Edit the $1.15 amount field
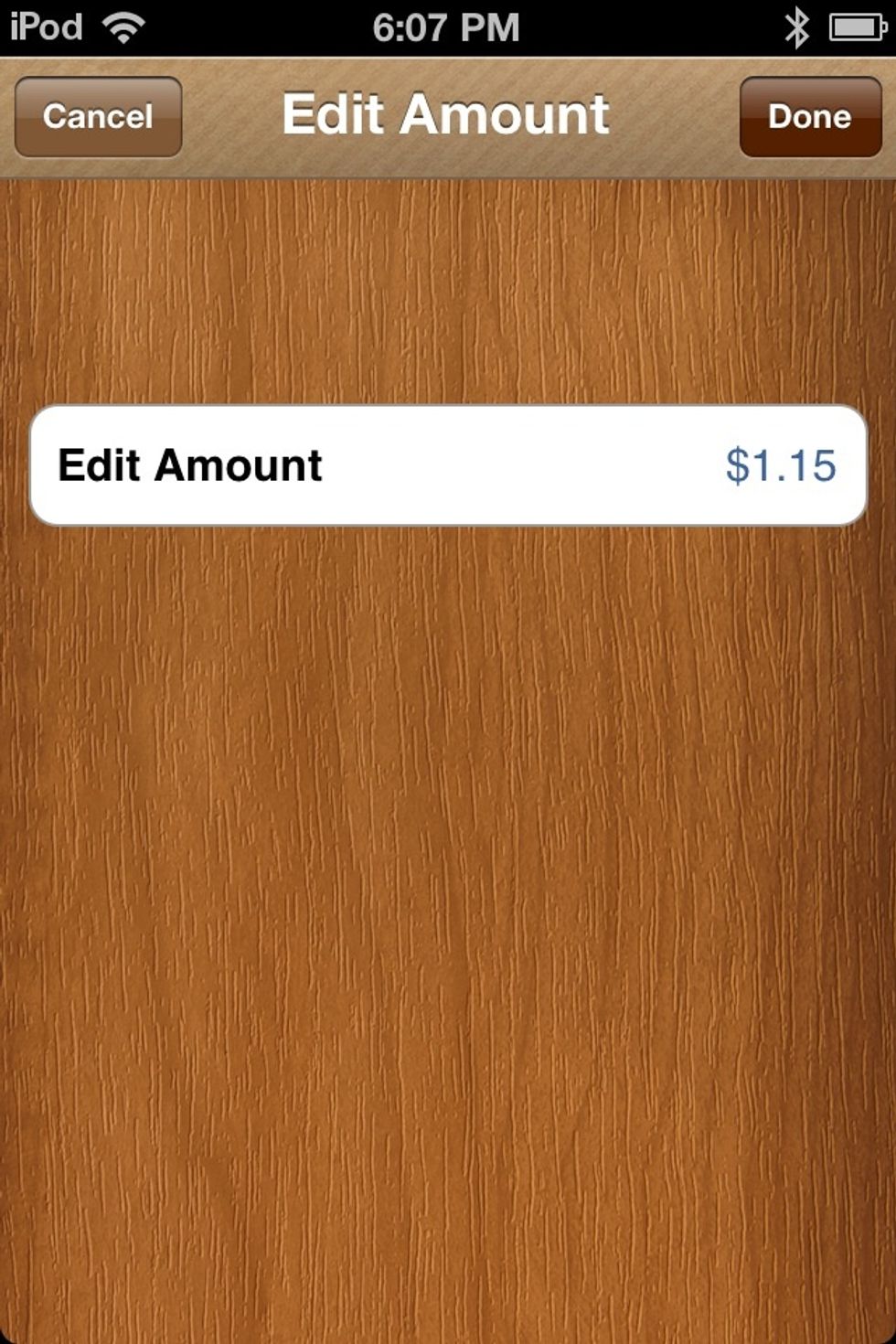The image size is (896, 1344). (780, 465)
